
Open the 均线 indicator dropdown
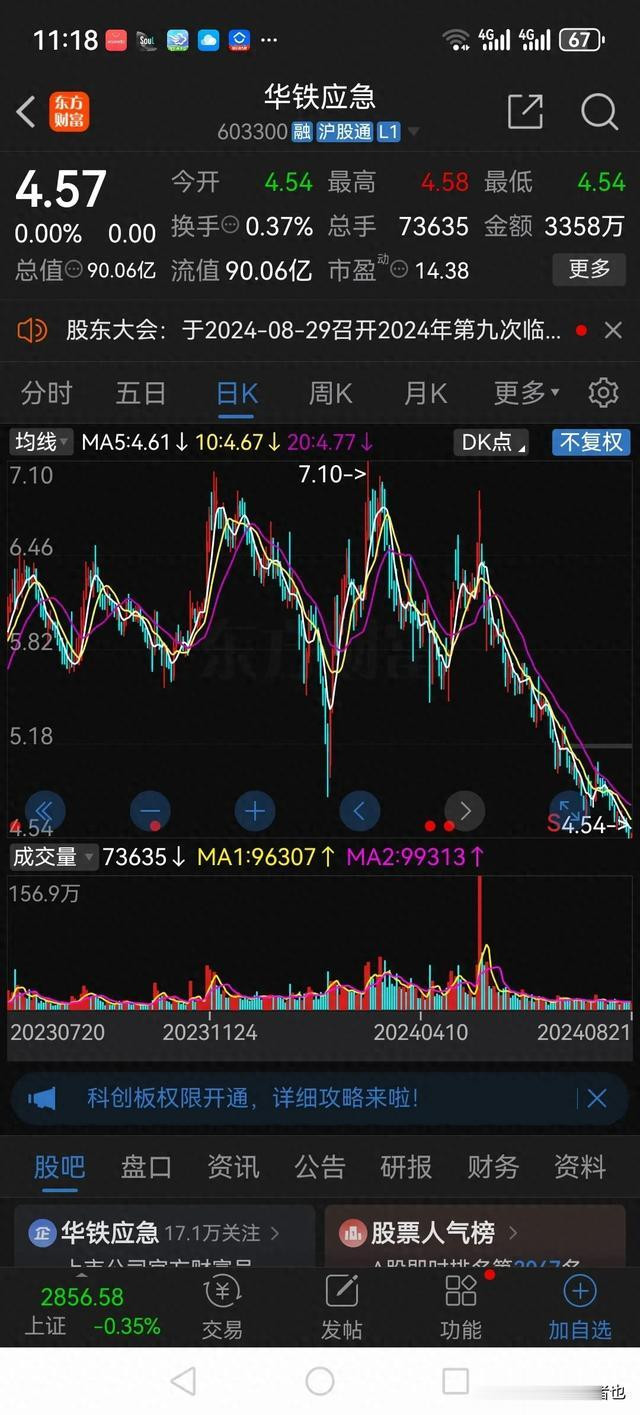[40, 442]
